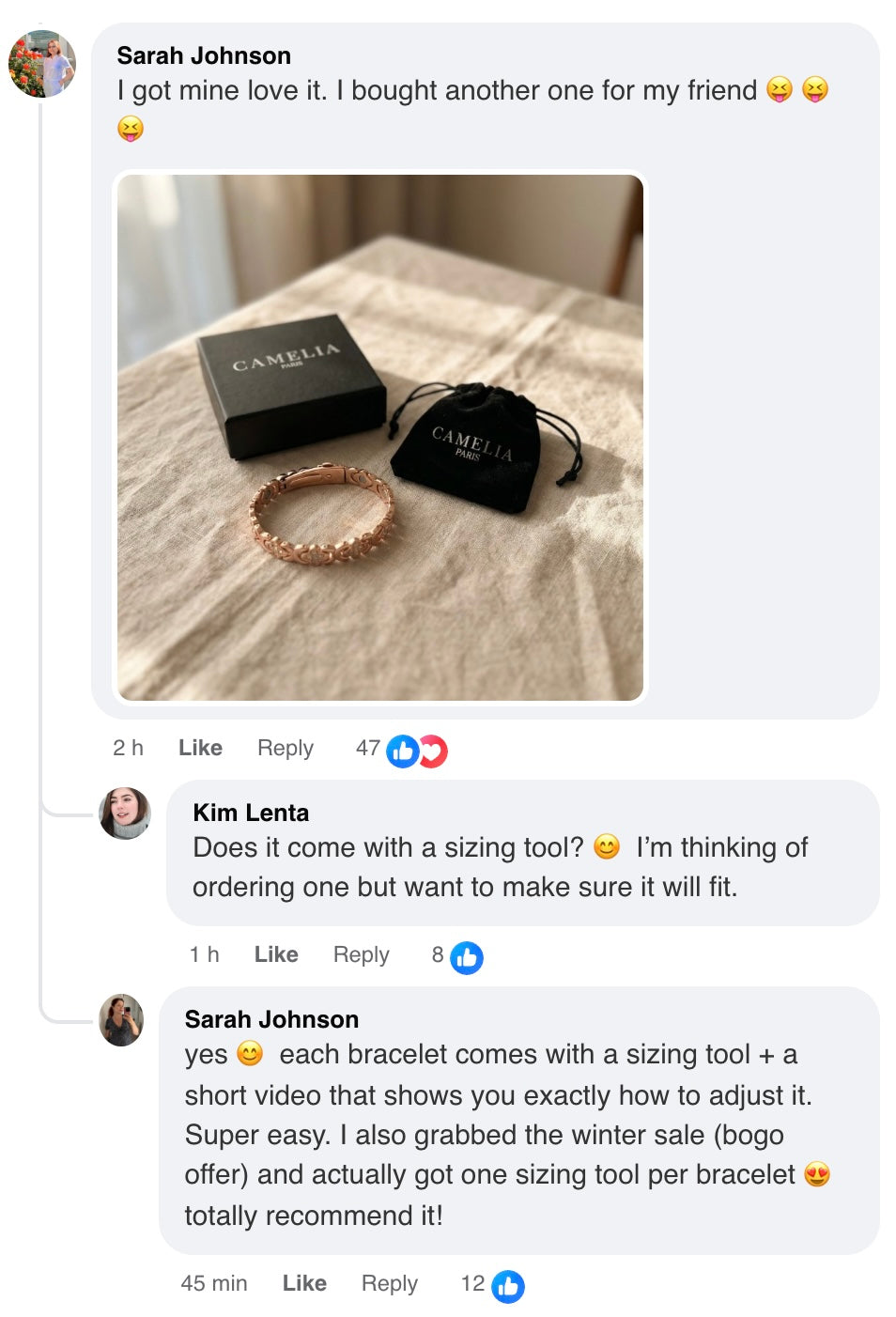Screen dimensions: 896x1317
Task: View the 12 likes on Sarah's reply
Action: [493, 1284]
